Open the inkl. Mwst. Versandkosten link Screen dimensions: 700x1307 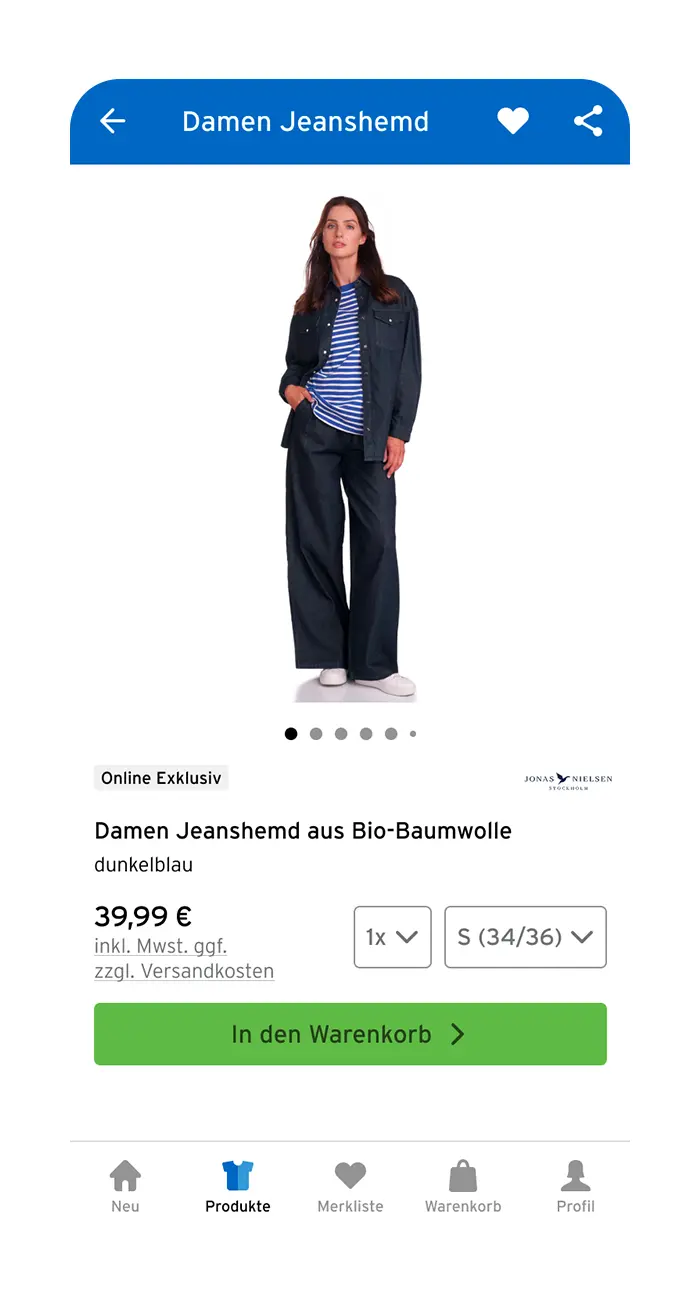pyautogui.click(x=184, y=958)
